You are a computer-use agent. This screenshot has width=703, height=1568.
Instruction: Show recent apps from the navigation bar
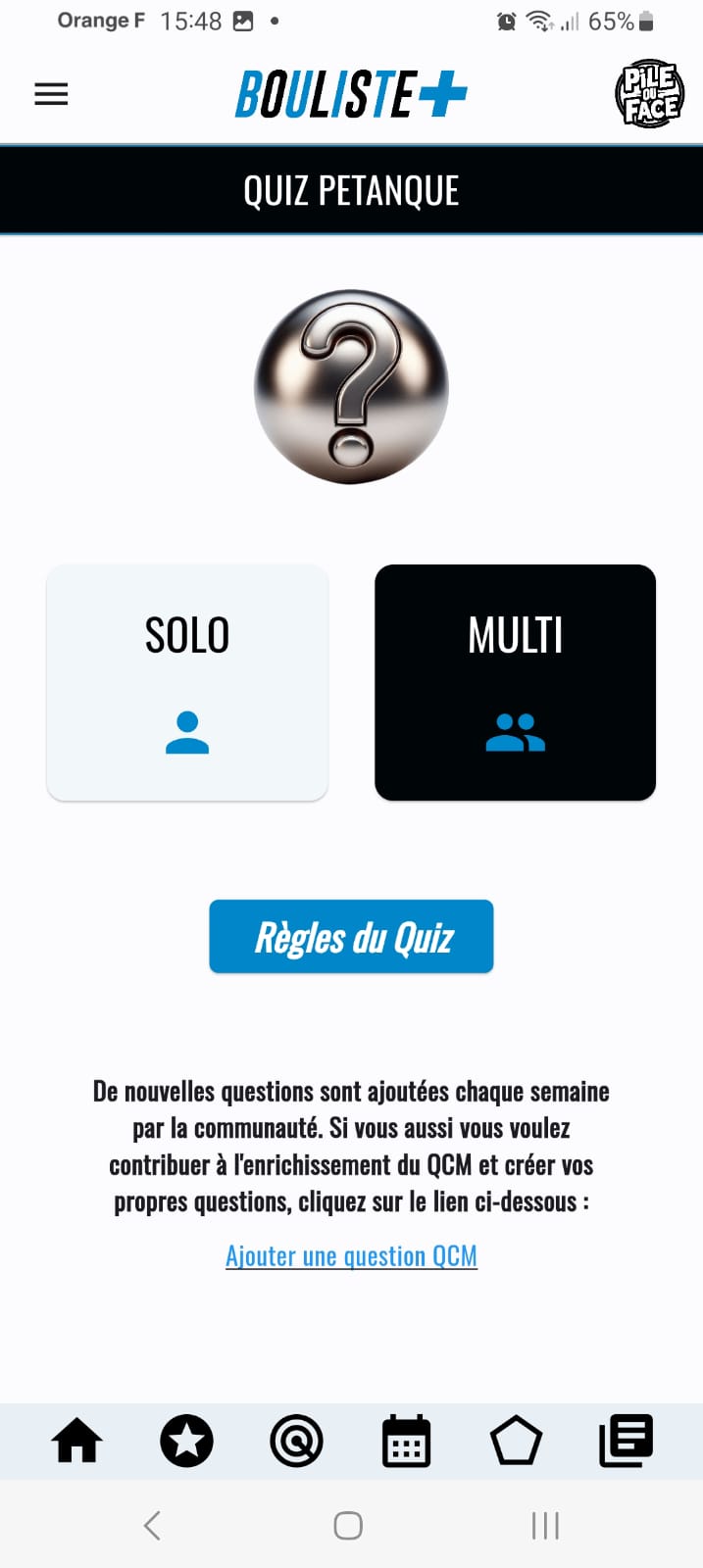point(545,1525)
